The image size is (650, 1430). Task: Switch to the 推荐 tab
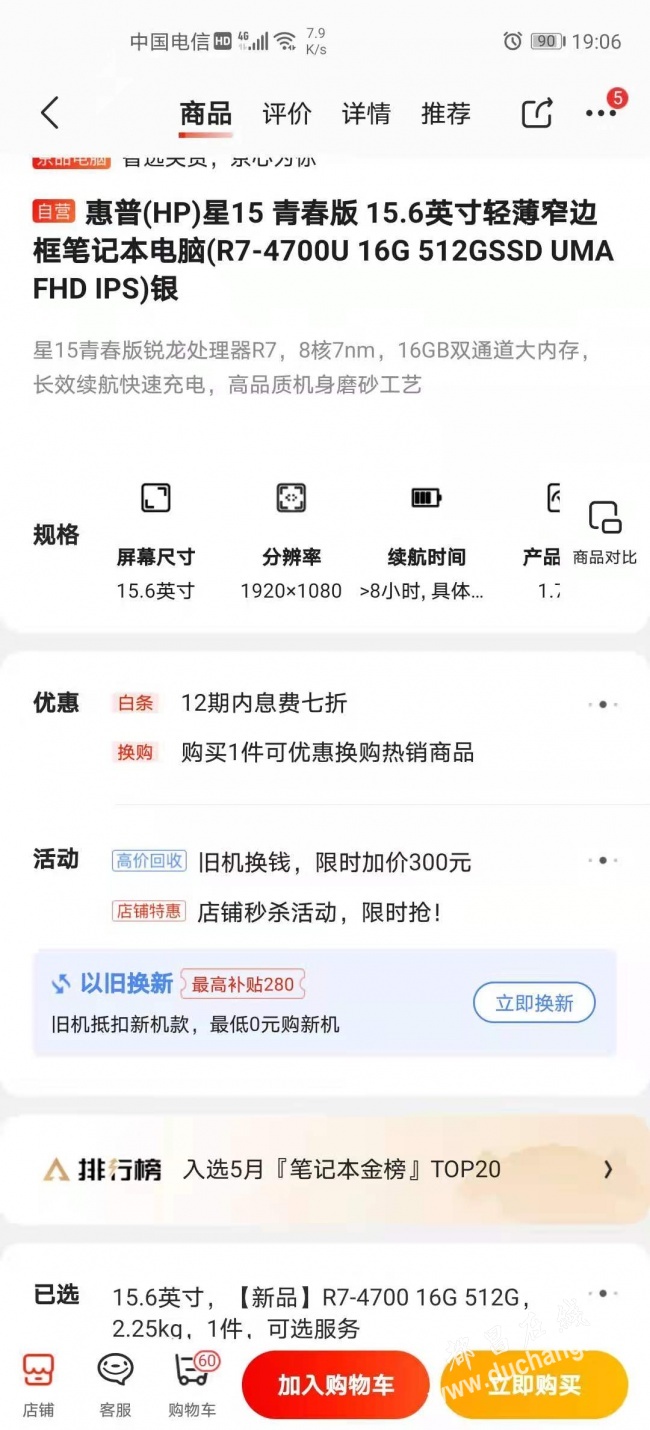tap(446, 113)
